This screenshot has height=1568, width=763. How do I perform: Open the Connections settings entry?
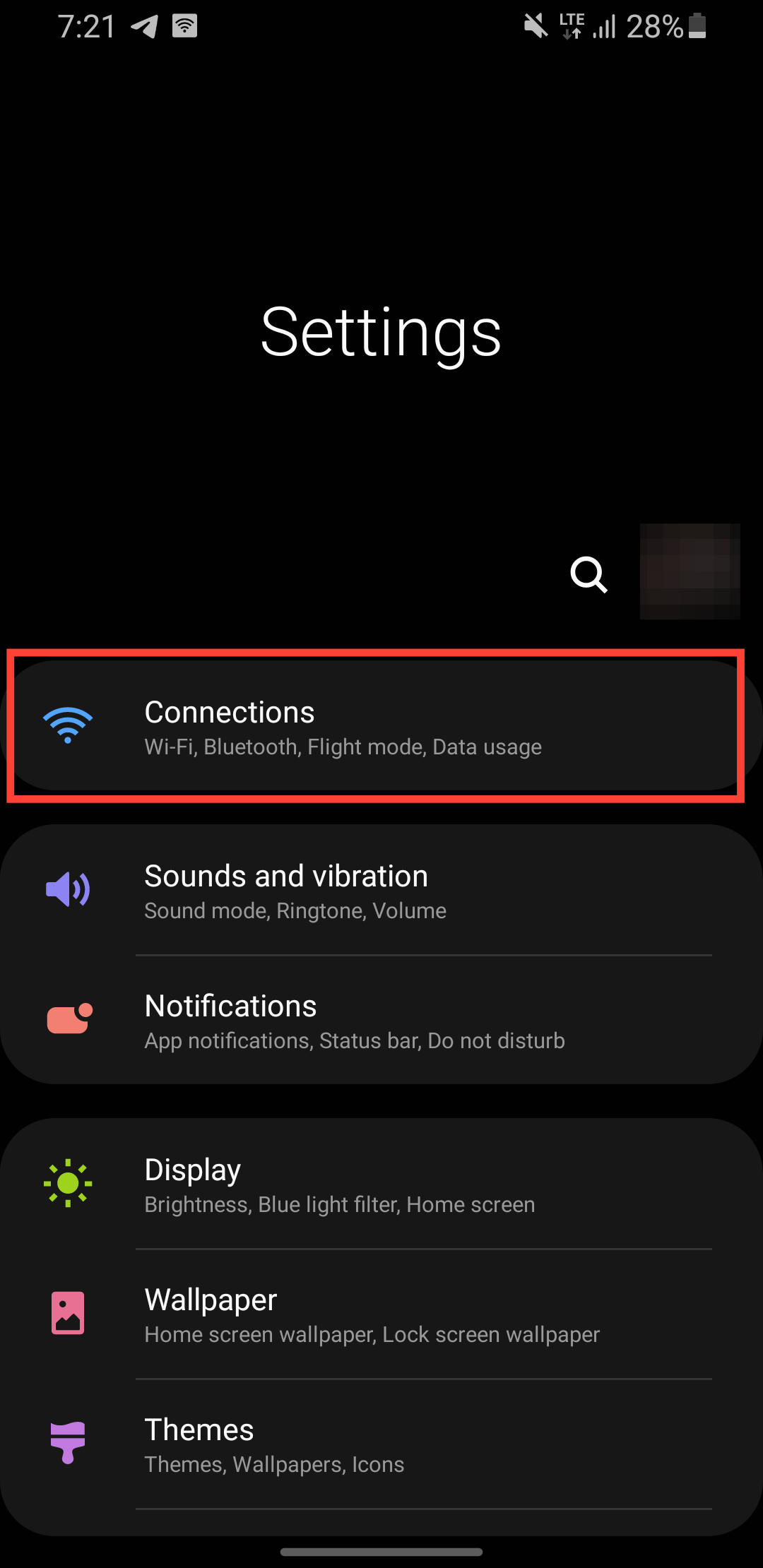click(x=381, y=724)
